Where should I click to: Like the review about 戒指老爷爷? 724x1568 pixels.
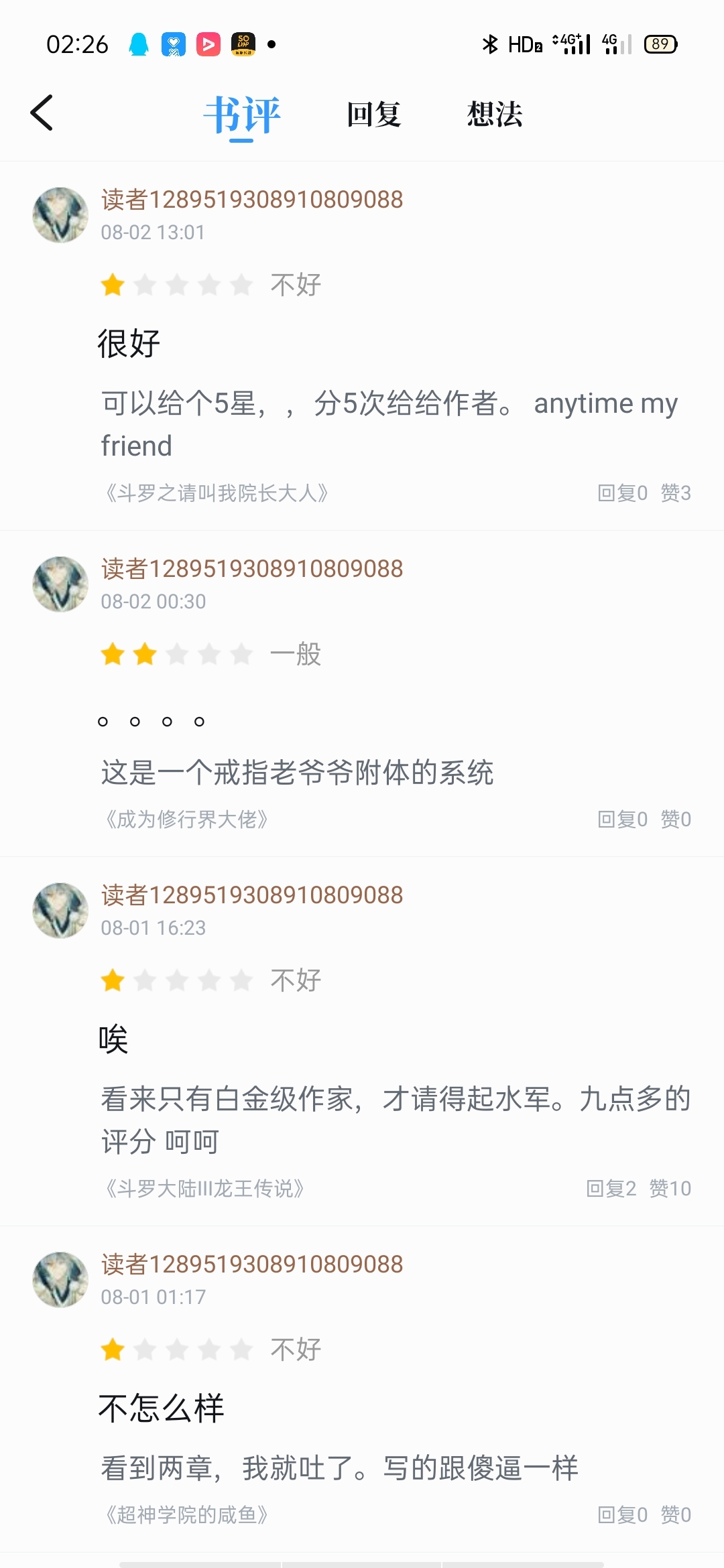pos(676,820)
